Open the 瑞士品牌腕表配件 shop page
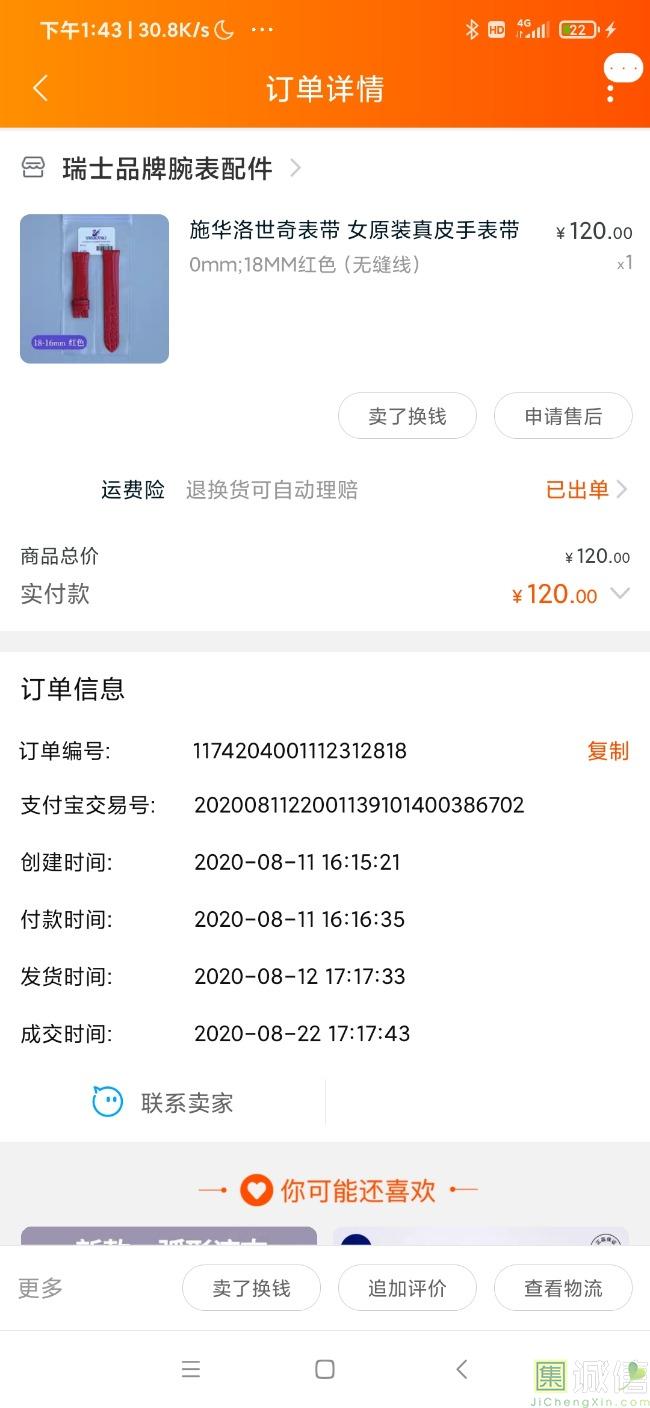The width and height of the screenshot is (650, 1408). click(x=167, y=168)
